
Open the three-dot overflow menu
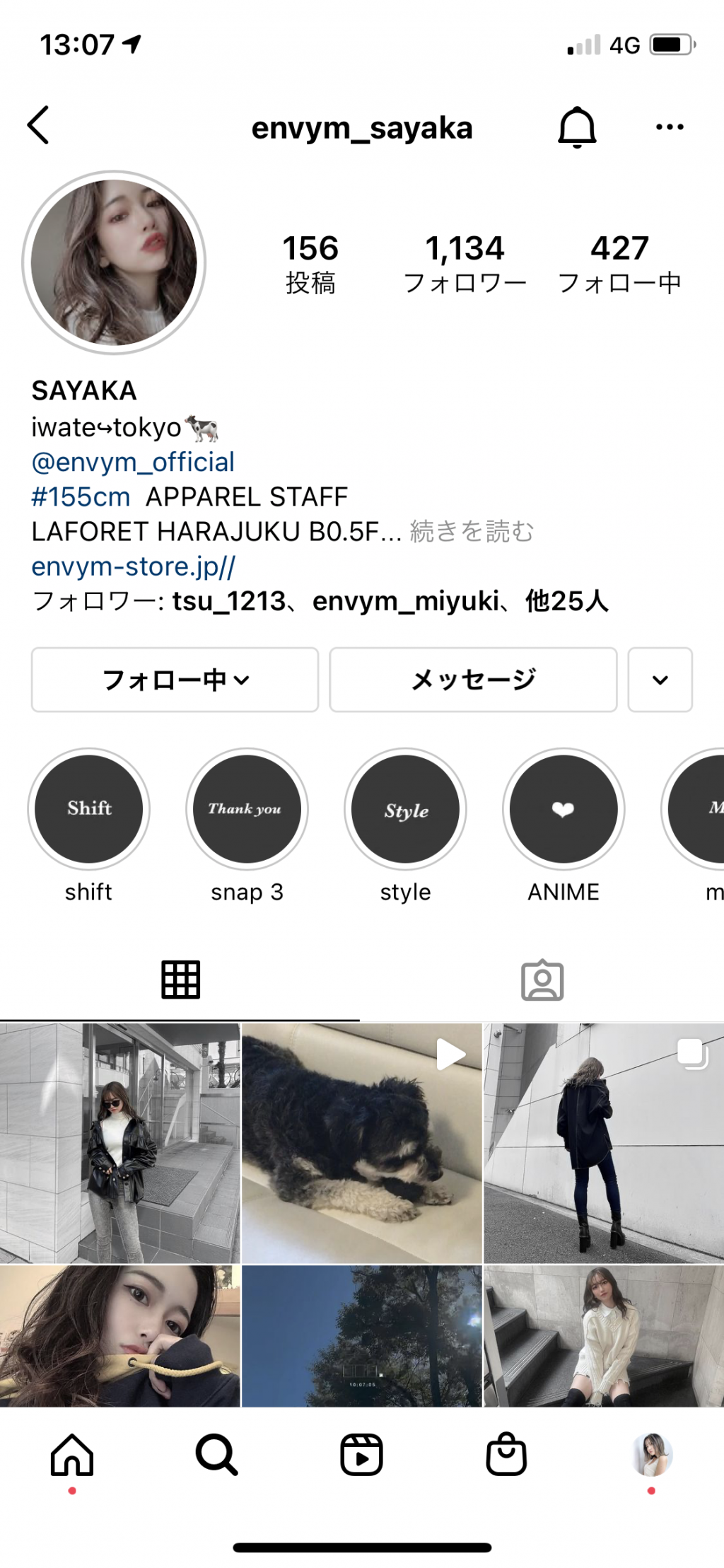click(x=669, y=127)
